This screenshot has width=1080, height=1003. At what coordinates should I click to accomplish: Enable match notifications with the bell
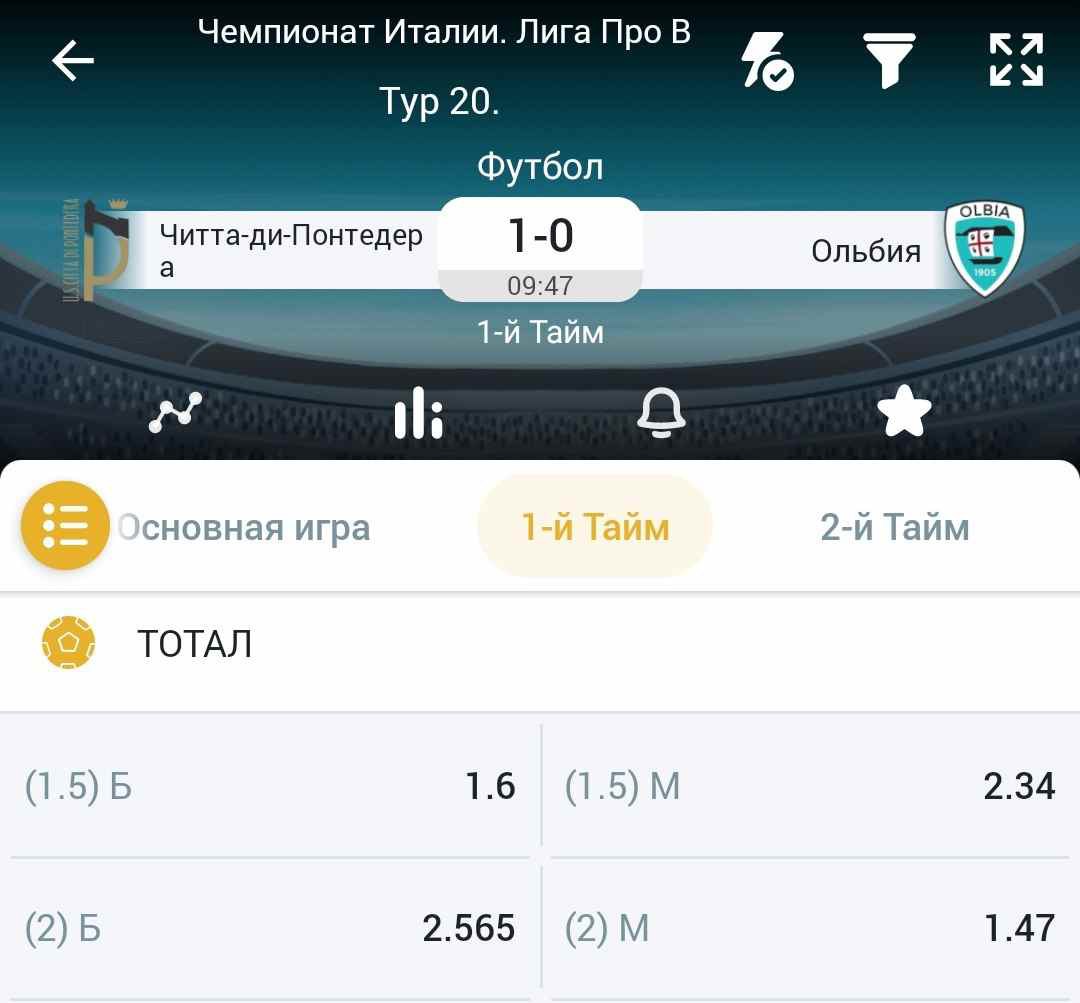coord(661,412)
